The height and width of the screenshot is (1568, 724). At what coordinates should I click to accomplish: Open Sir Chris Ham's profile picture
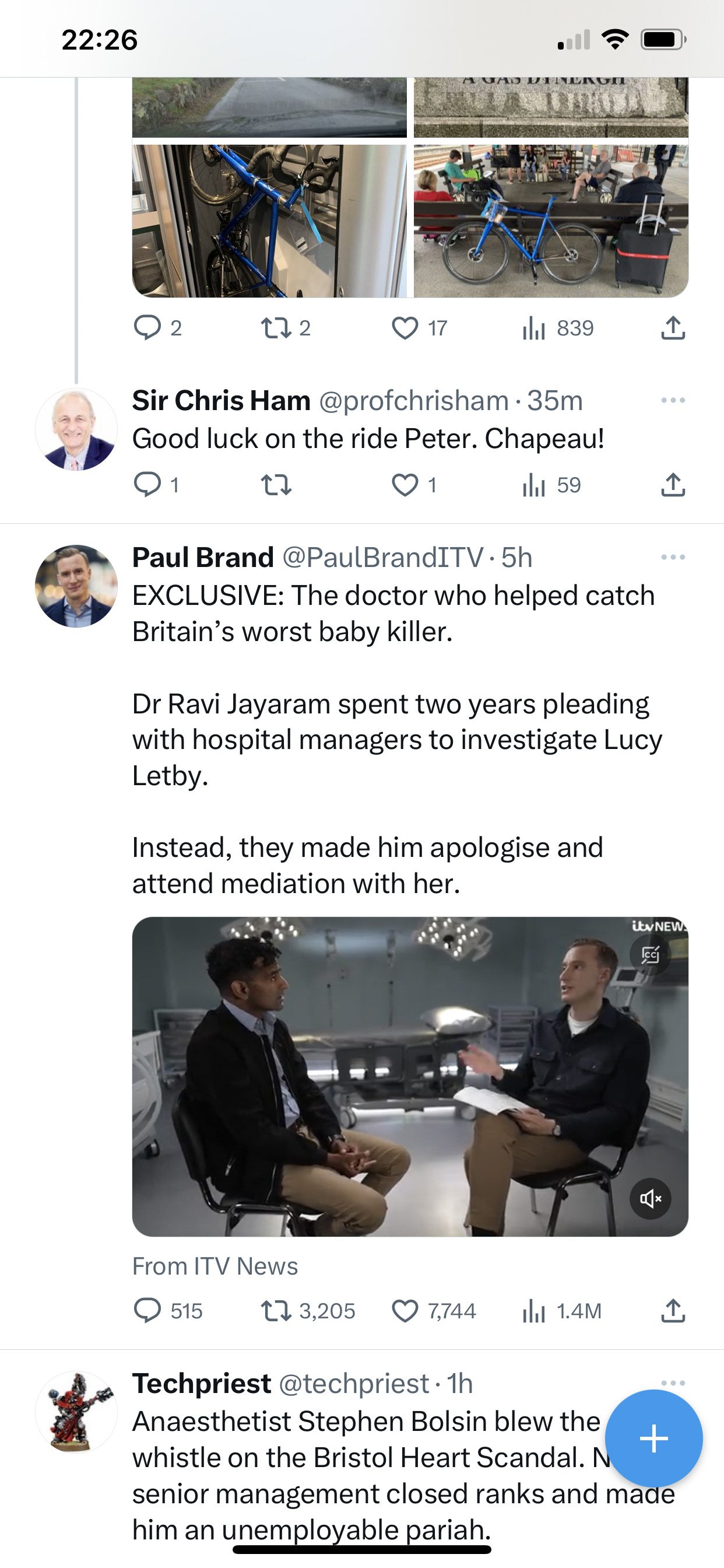pos(76,430)
